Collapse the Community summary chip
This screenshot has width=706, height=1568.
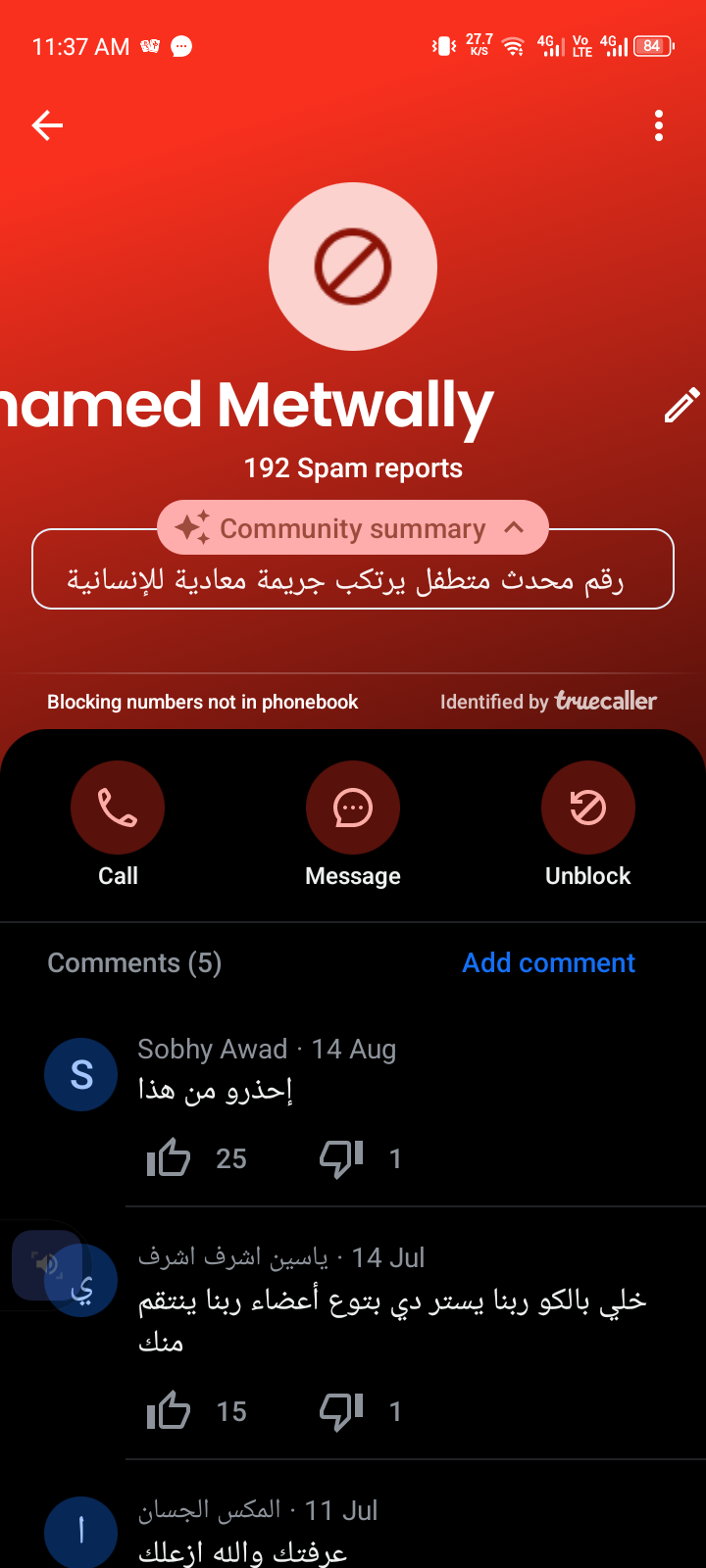coord(352,528)
